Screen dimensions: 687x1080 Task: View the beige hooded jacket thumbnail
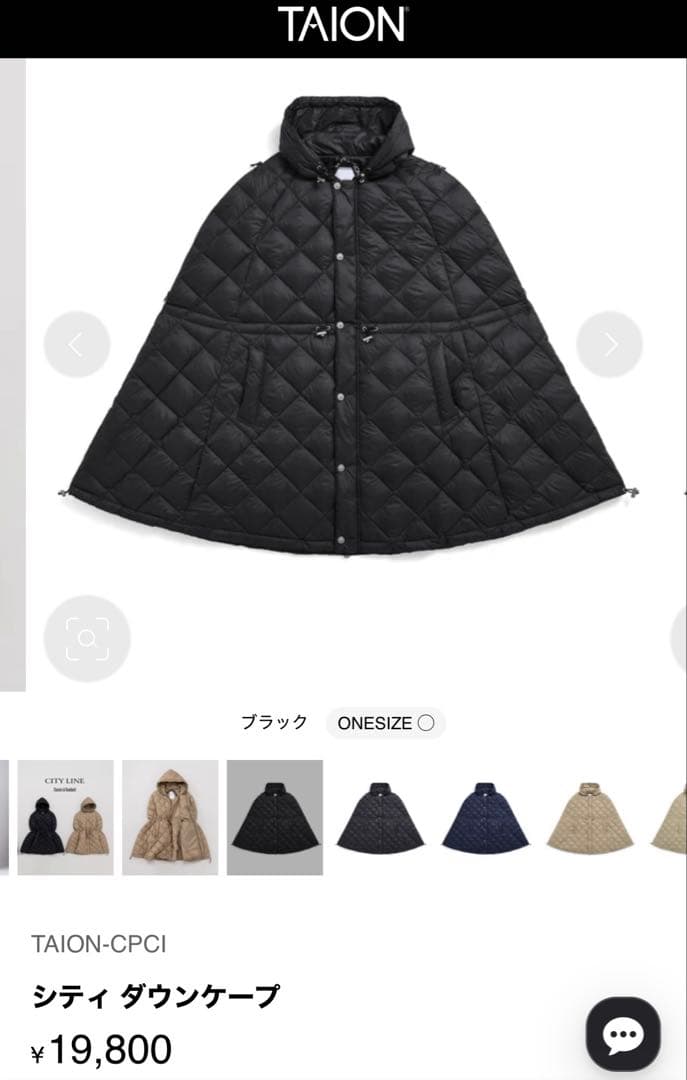[x=170, y=817]
